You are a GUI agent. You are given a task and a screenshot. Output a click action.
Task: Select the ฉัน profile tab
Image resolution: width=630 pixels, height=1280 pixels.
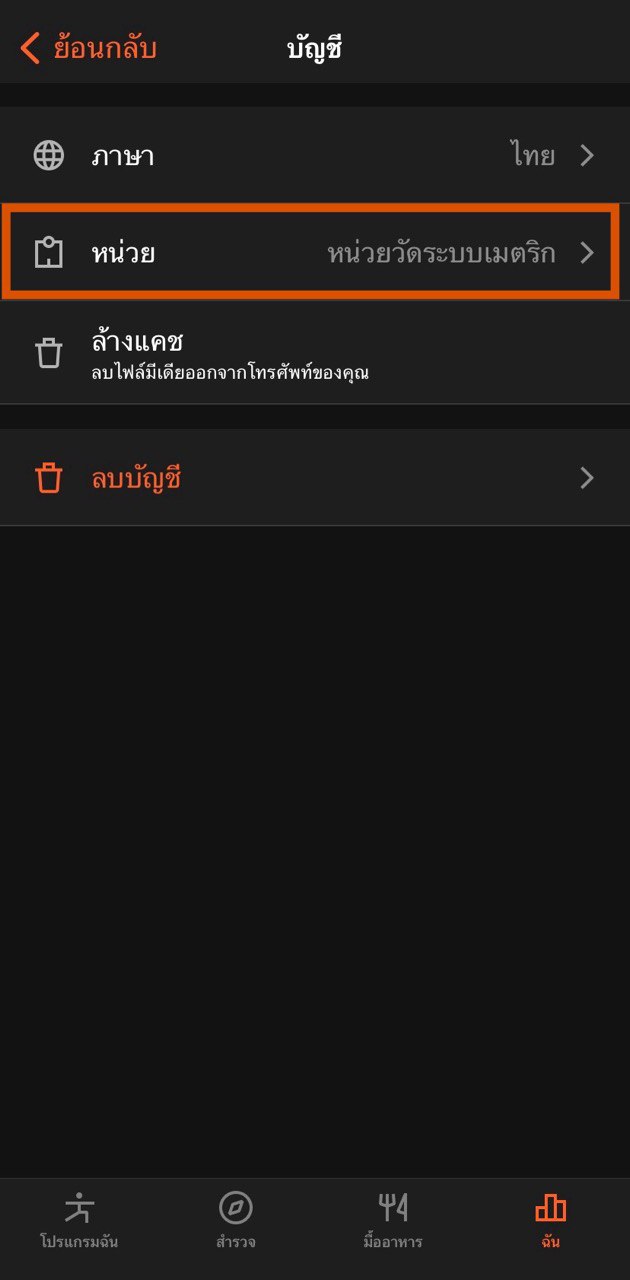coord(550,1220)
